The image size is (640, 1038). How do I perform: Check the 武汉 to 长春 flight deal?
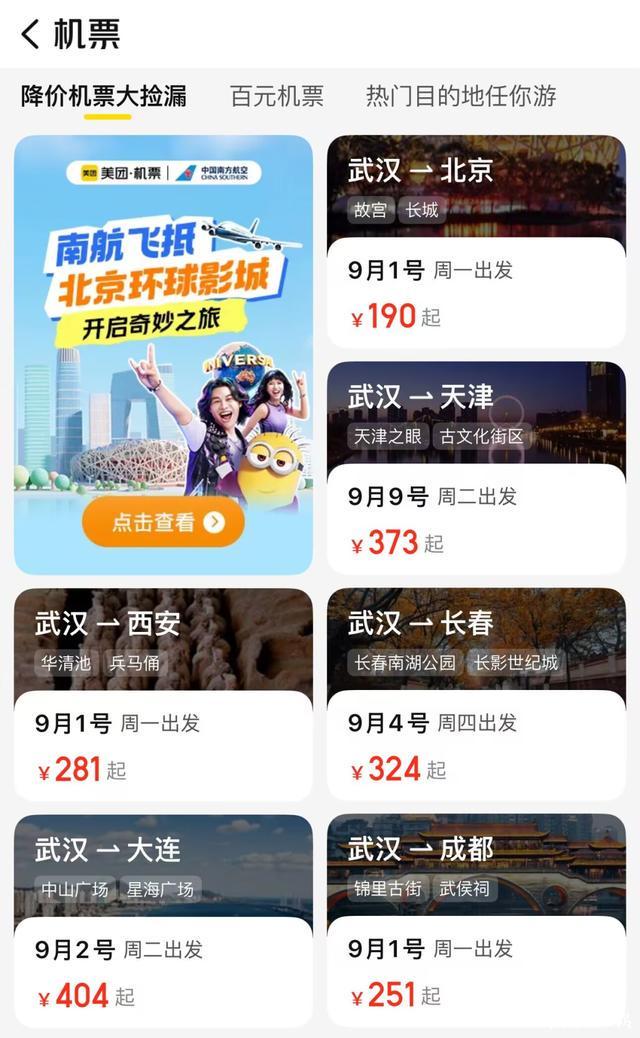pyautogui.click(x=476, y=694)
